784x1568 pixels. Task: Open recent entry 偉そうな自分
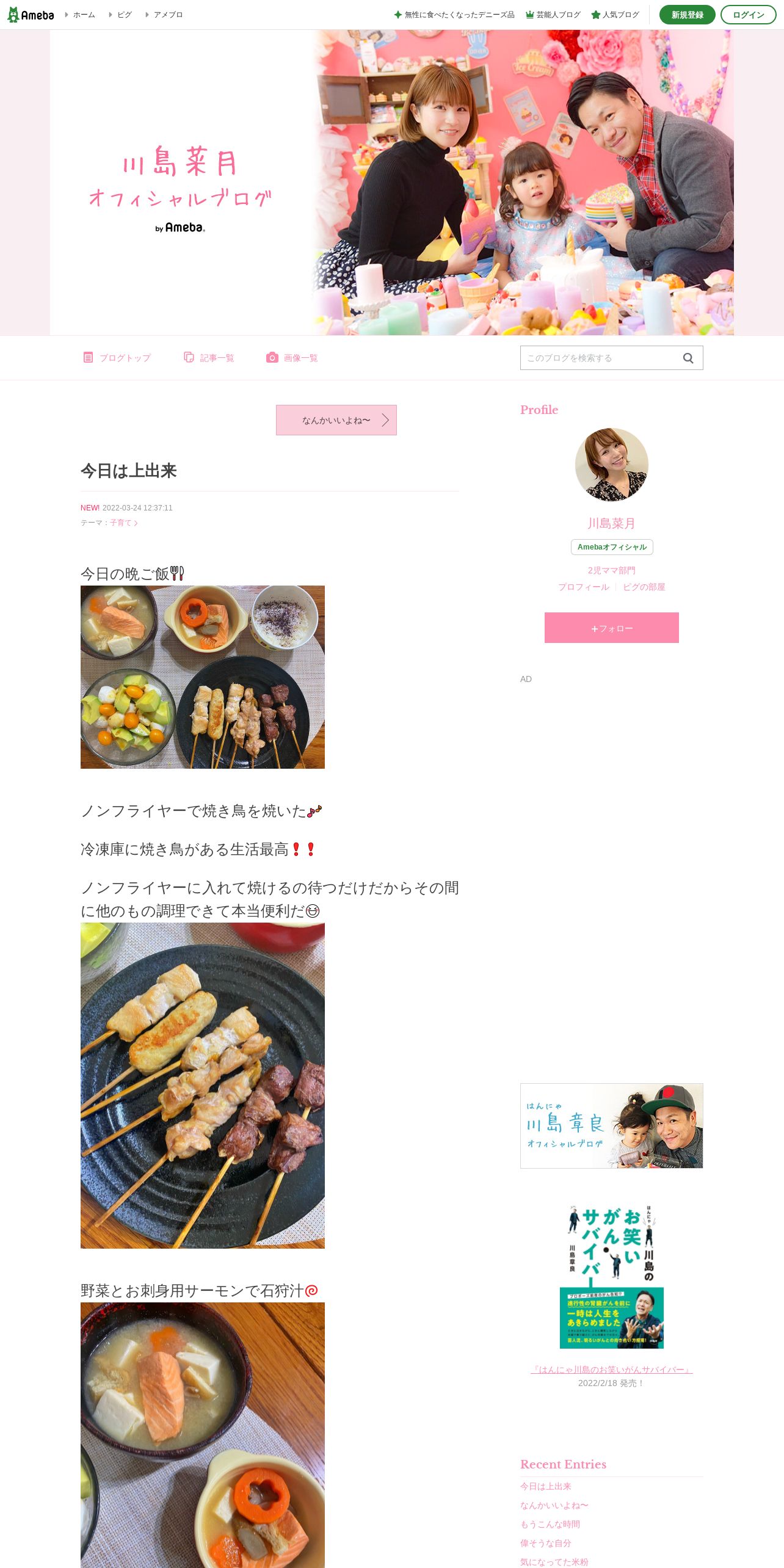pos(546,1543)
